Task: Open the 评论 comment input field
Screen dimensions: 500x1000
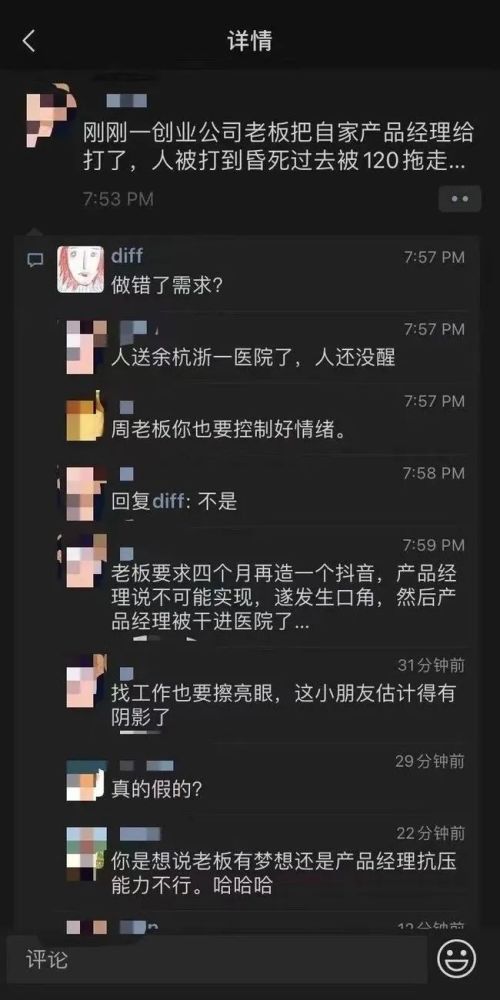Action: pyautogui.click(x=216, y=959)
